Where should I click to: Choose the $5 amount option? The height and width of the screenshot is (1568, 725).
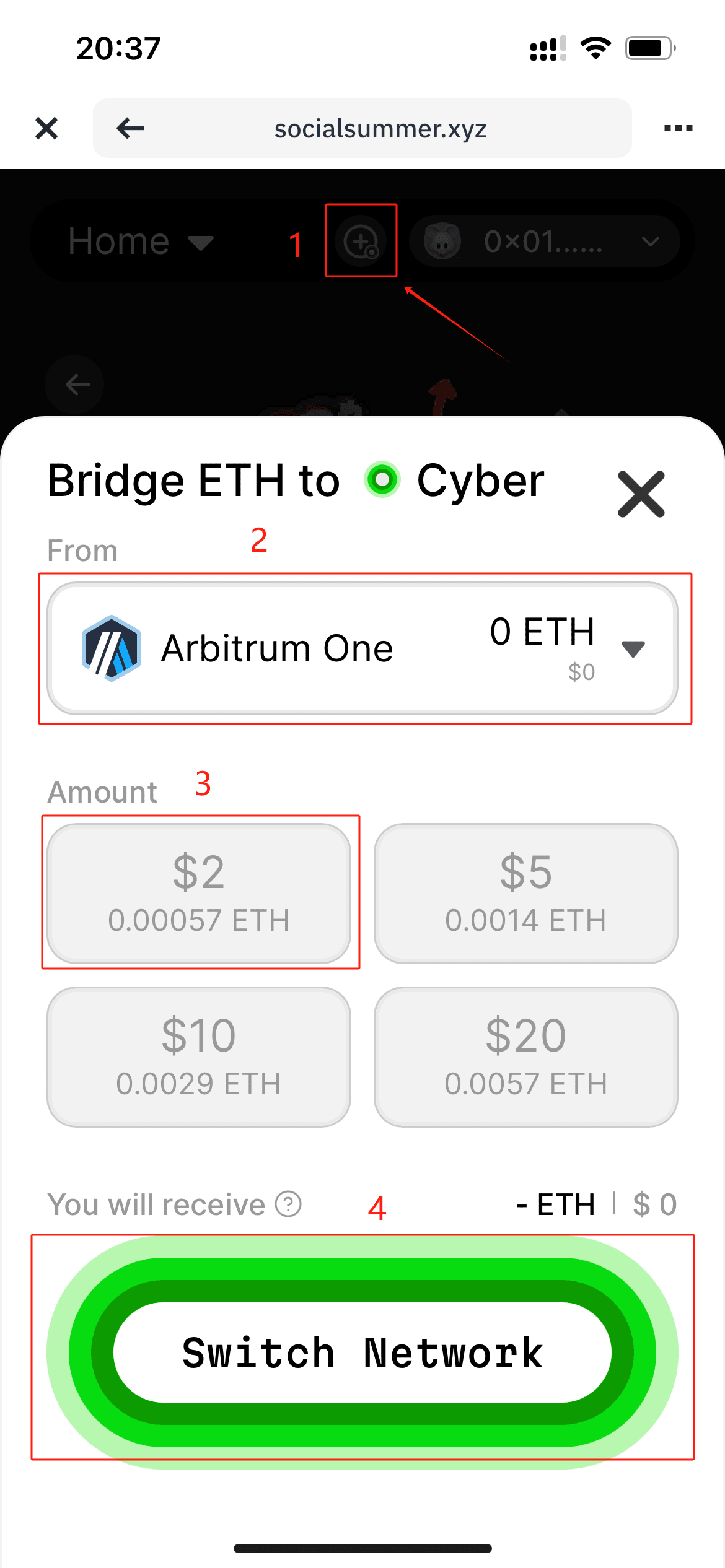525,893
